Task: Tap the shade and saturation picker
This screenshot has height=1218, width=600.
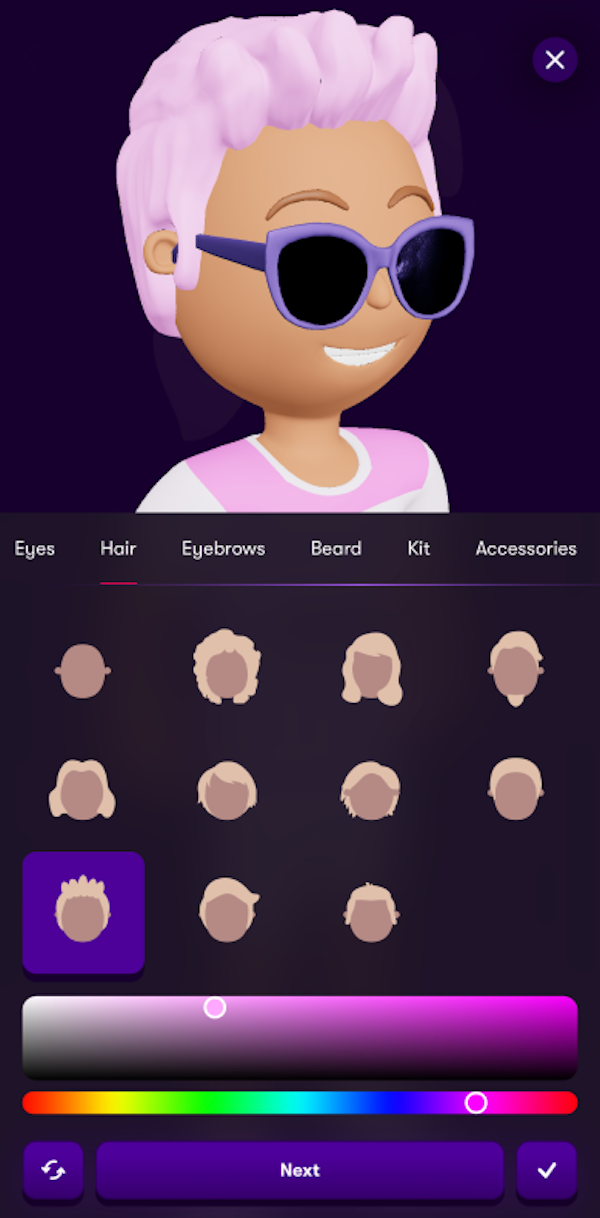Action: 300,1036
